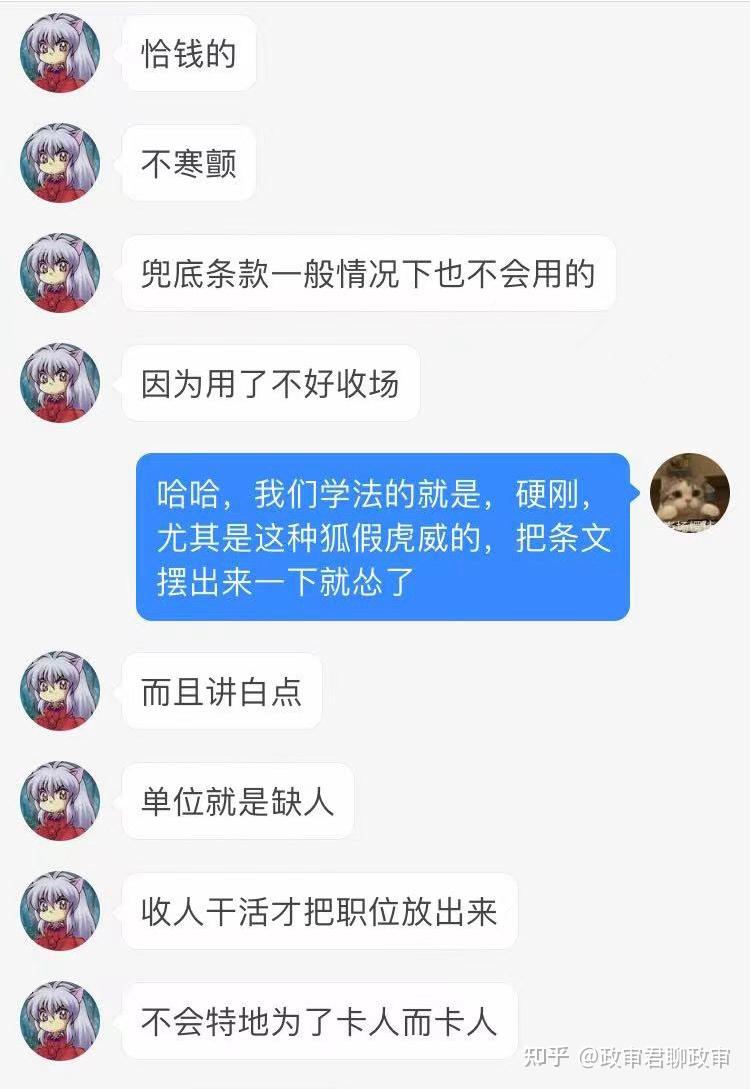The height and width of the screenshot is (1089, 750).
Task: Open sender's avatar beside the 恰钱的 message
Action: pyautogui.click(x=60, y=53)
